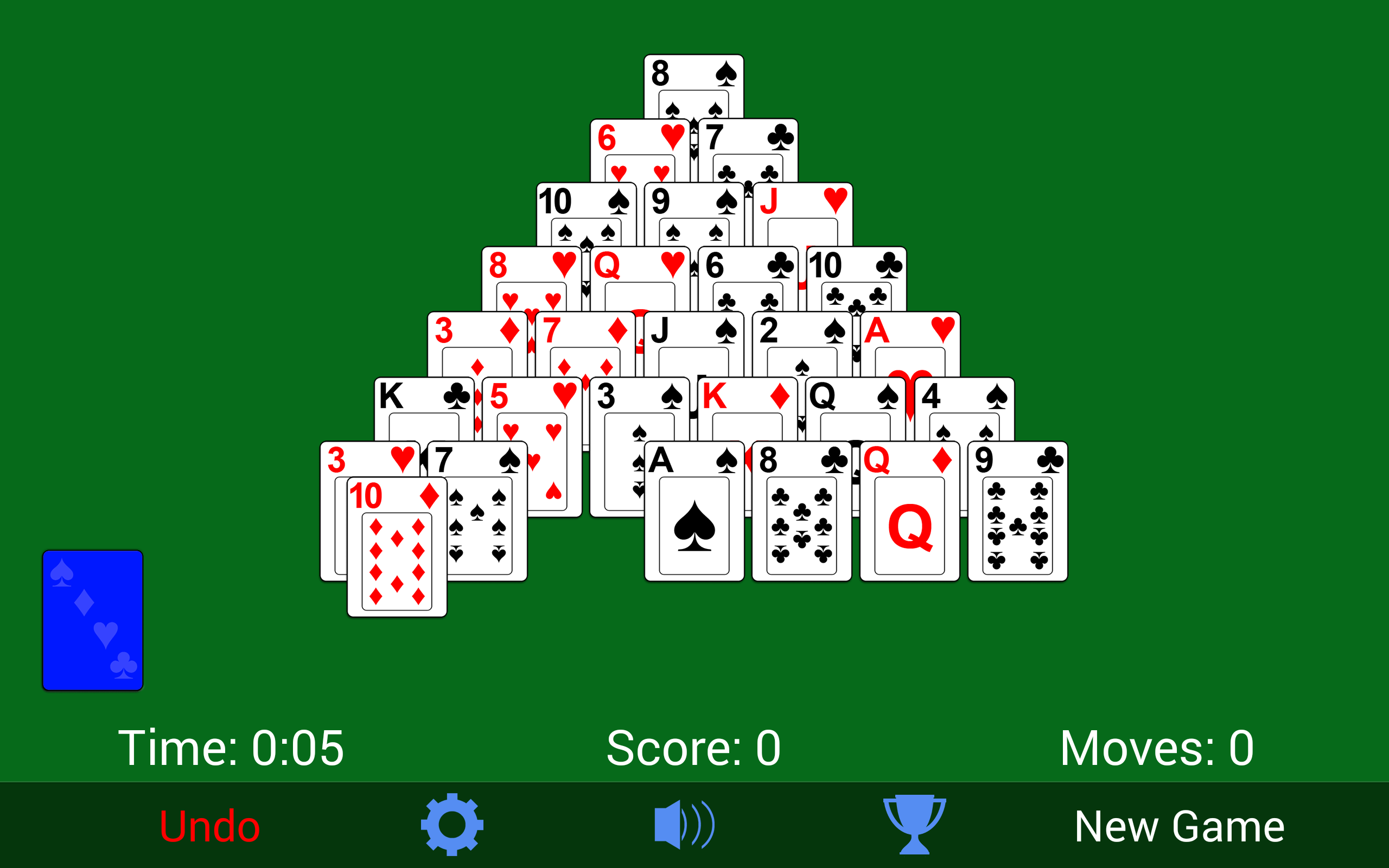Viewport: 1389px width, 868px height.
Task: Open the settings gear
Action: coord(452,825)
